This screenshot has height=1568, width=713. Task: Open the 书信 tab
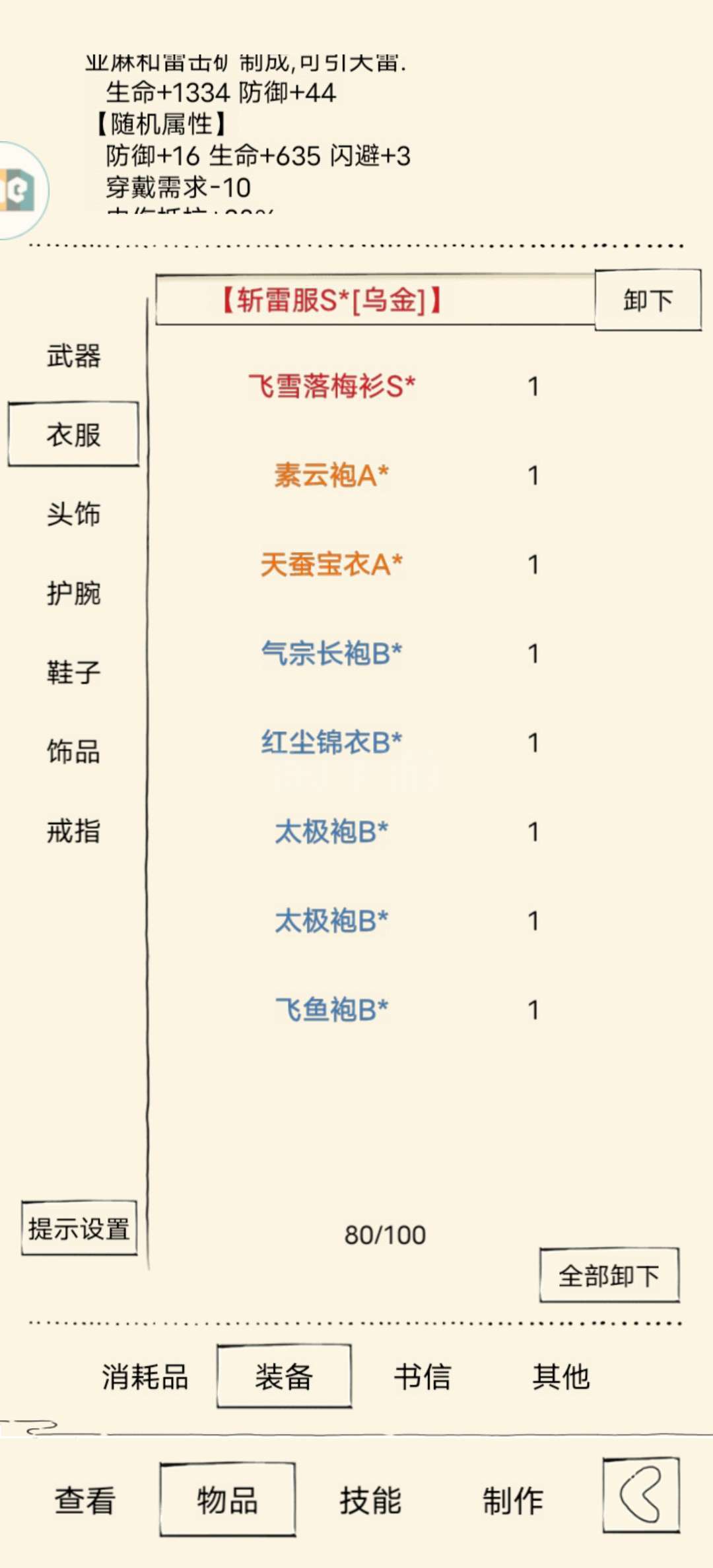coord(423,1377)
